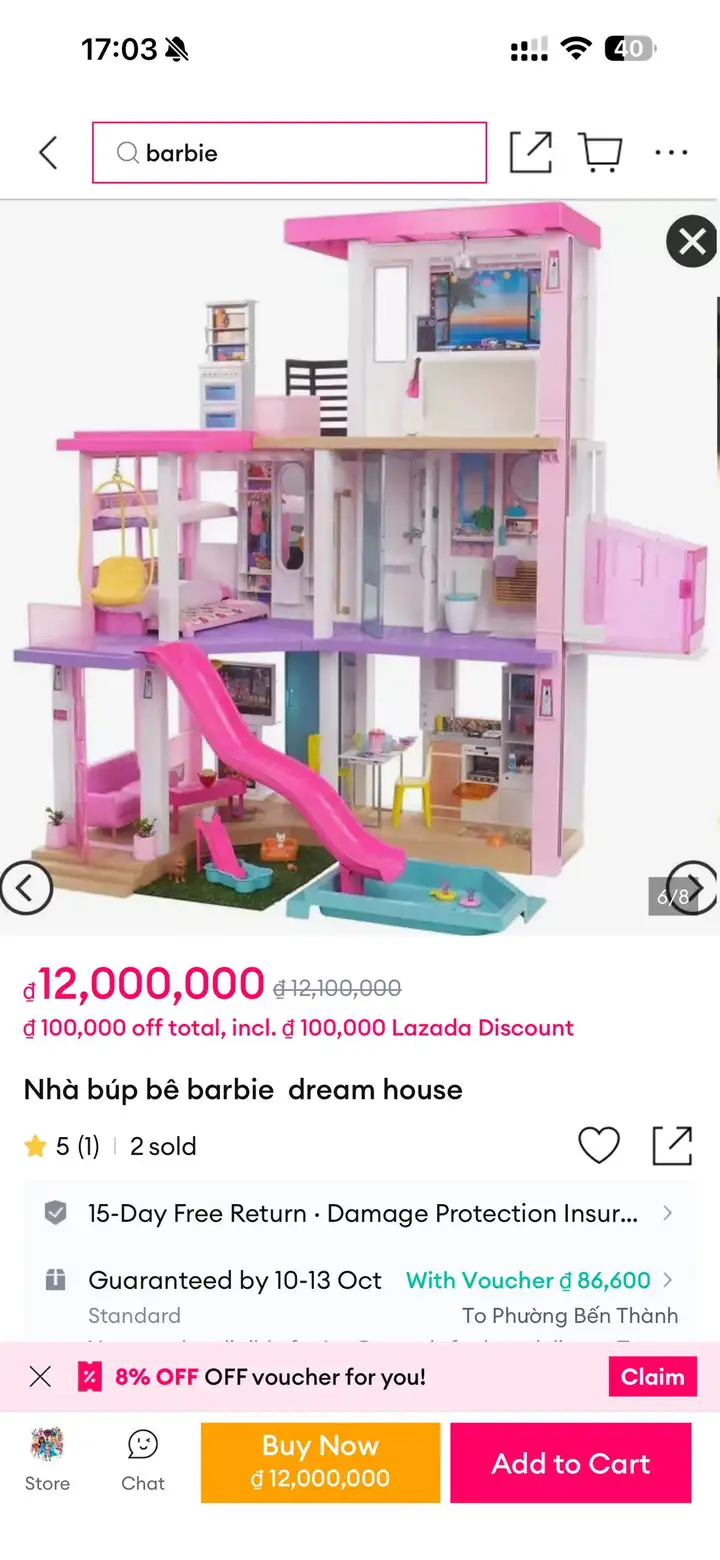Screen dimensions: 720x1560
Task: Visit the seller's Store
Action: [x=47, y=1460]
